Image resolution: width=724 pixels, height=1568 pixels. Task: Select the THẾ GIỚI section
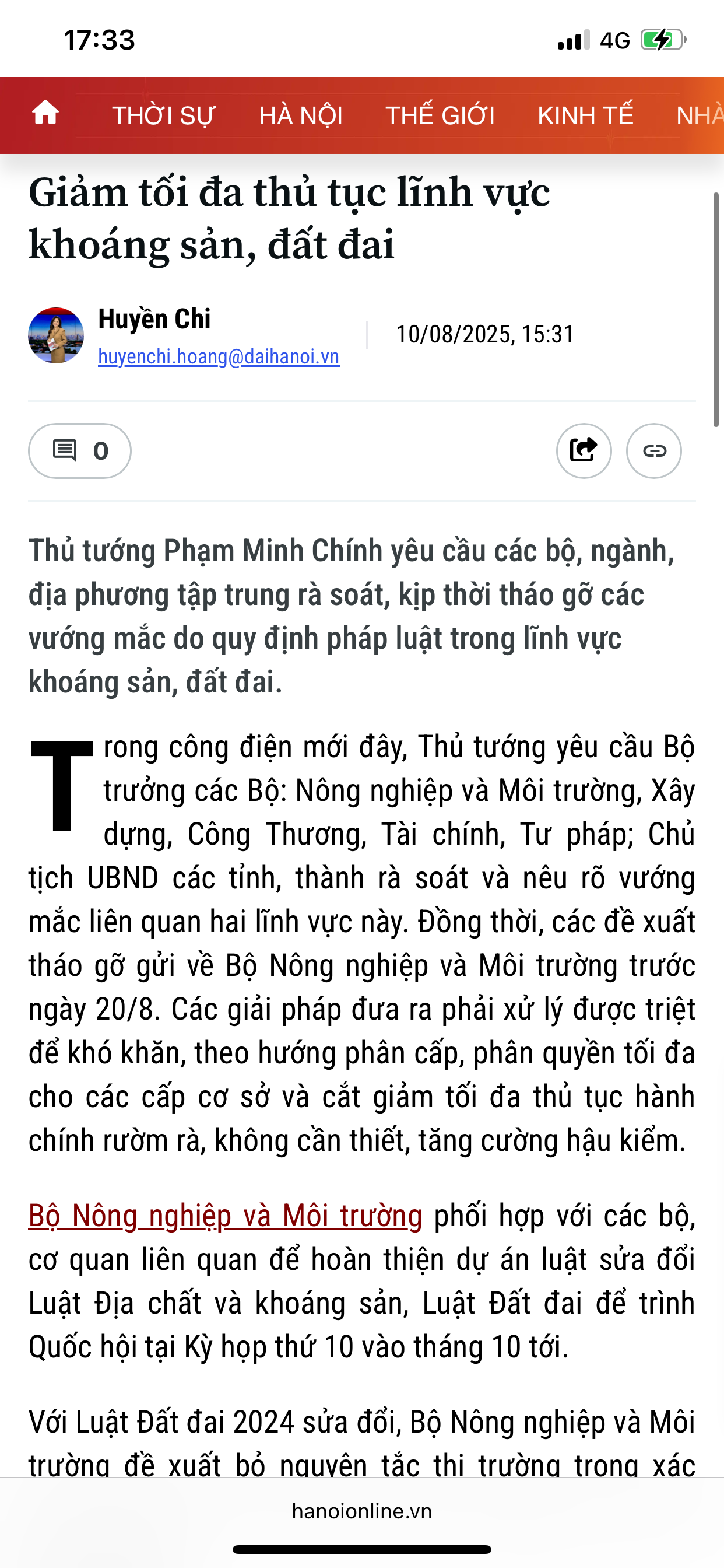tap(440, 116)
